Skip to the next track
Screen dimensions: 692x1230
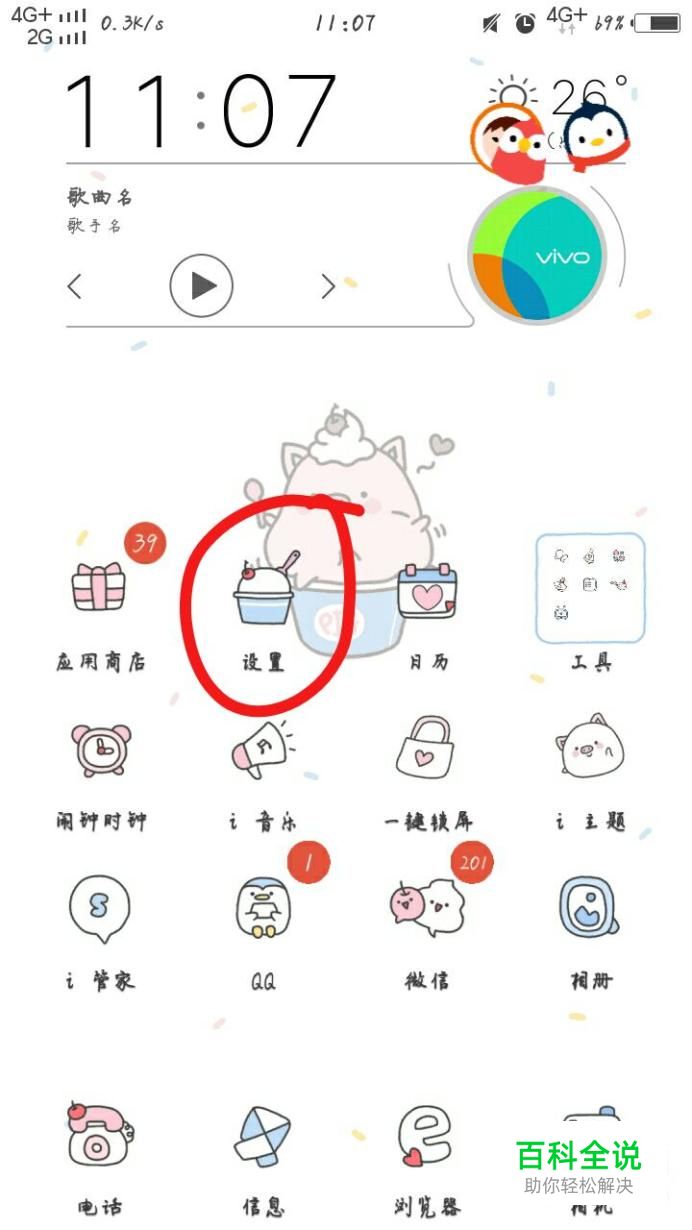[x=328, y=287]
